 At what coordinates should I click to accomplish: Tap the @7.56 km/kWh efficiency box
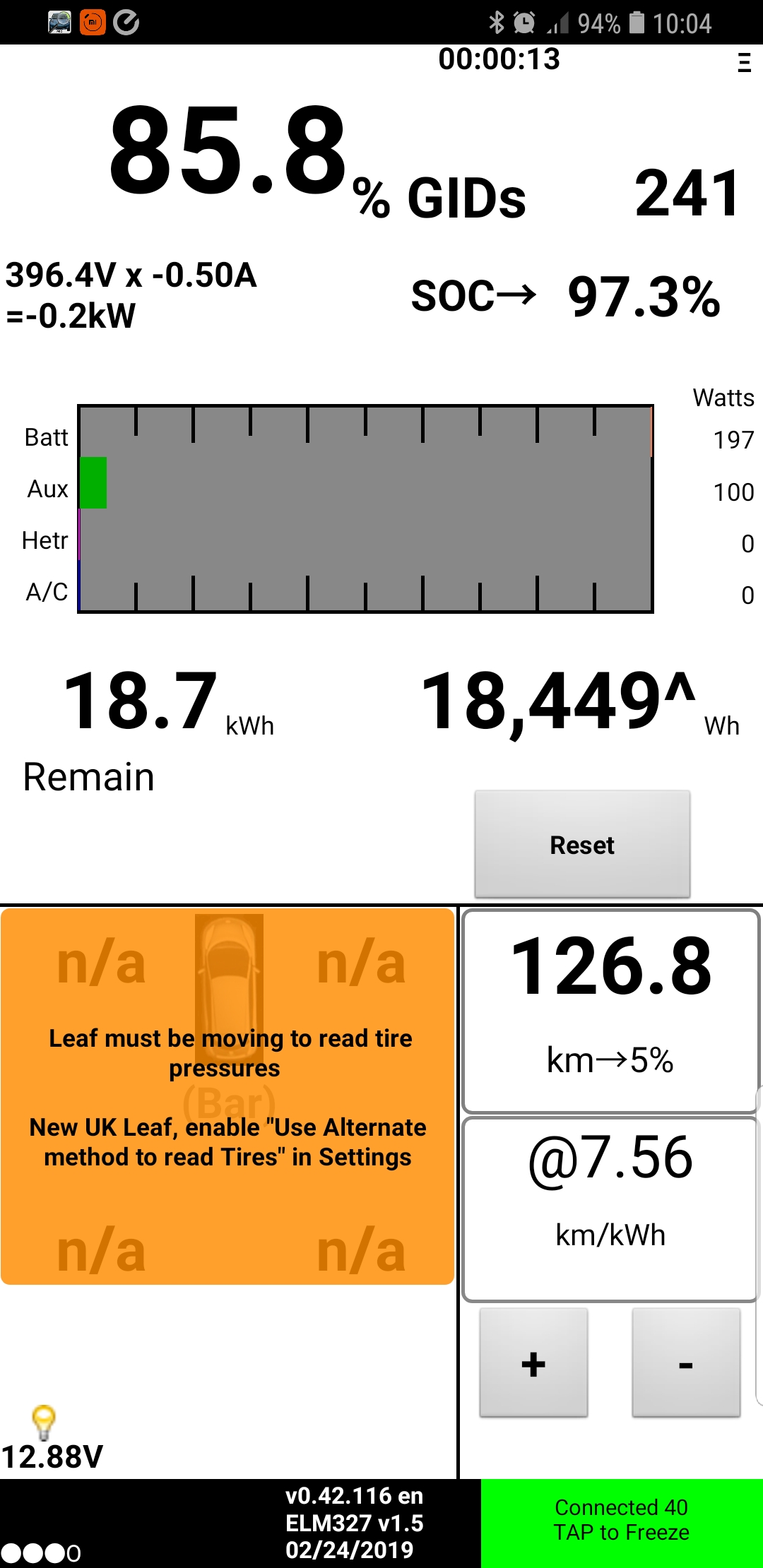click(x=611, y=1209)
